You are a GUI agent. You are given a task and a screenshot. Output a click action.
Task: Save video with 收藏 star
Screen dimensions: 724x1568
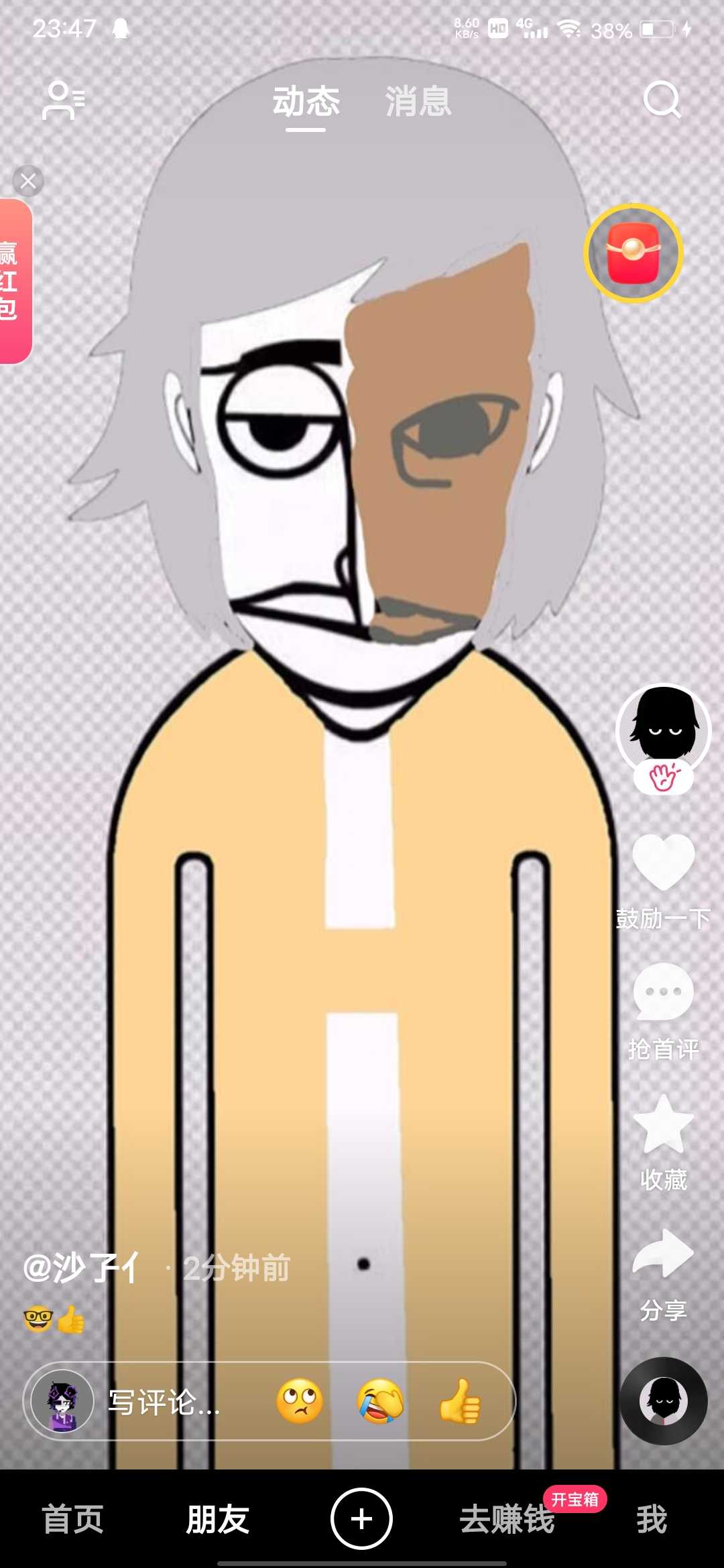(x=663, y=1126)
